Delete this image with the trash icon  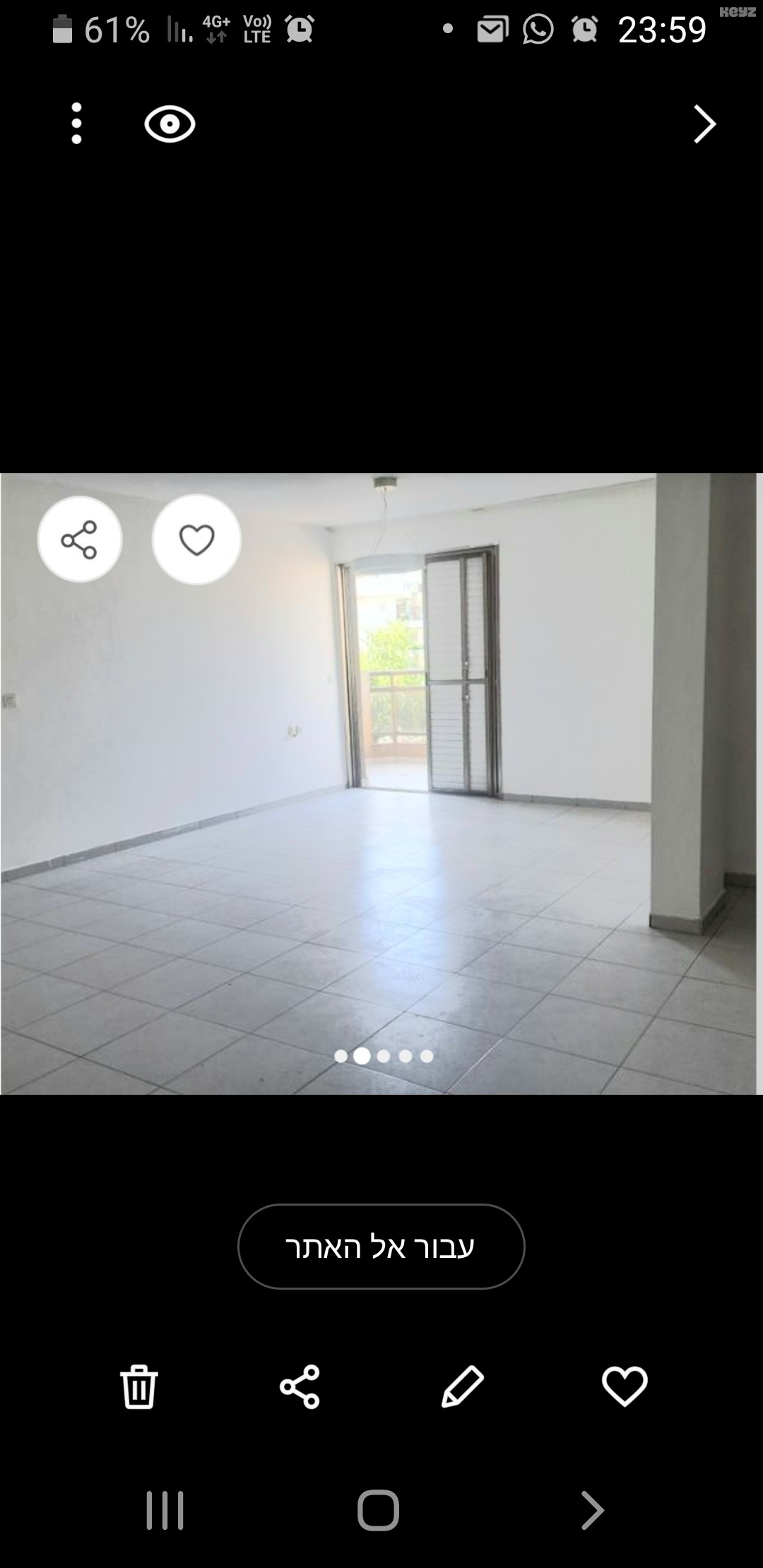pyautogui.click(x=138, y=1386)
